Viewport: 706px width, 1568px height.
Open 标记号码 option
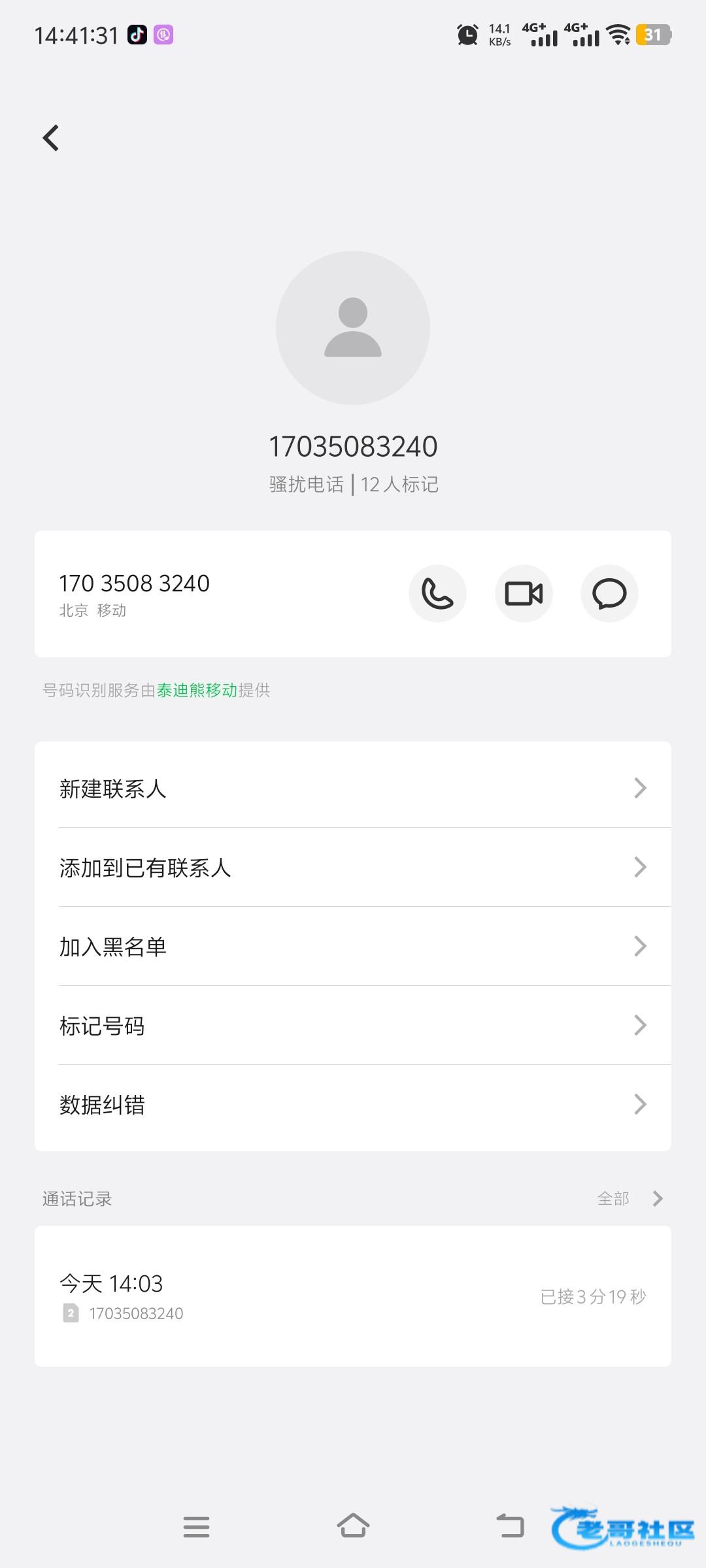[x=353, y=1025]
